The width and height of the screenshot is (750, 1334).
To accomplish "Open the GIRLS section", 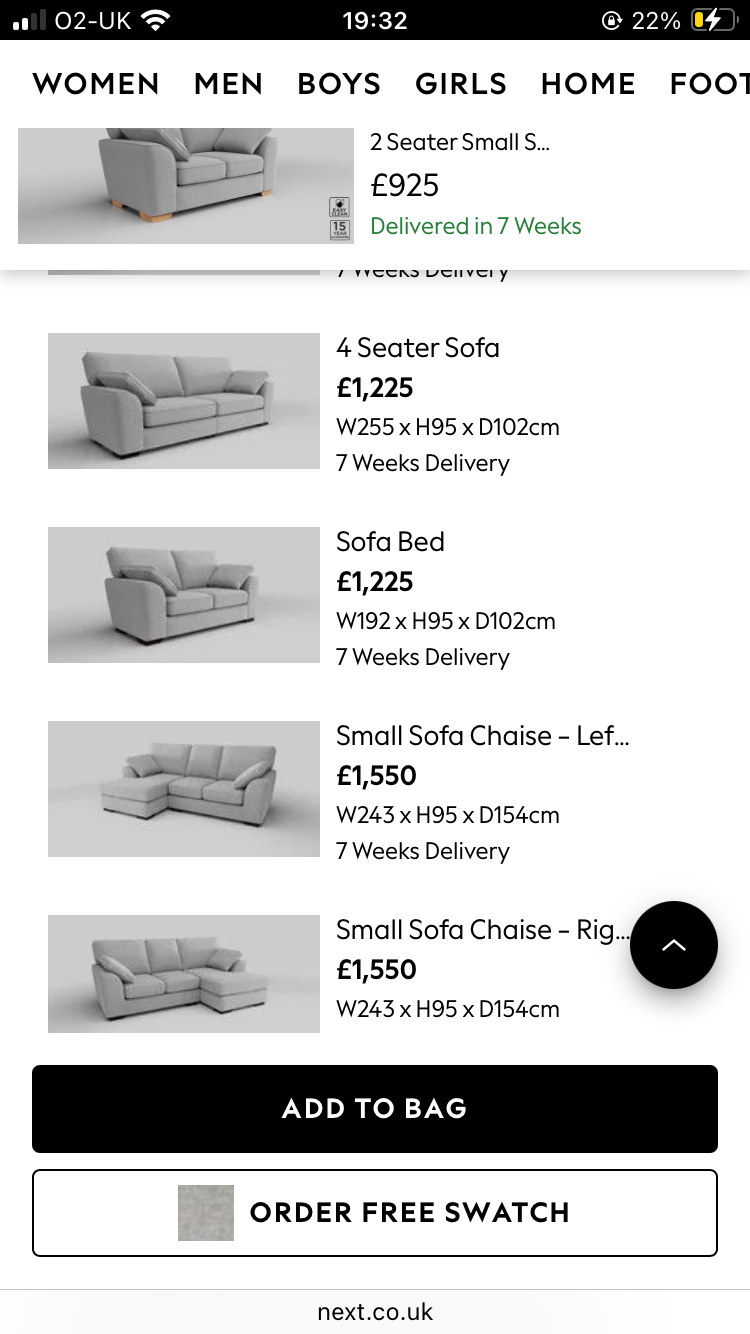I will [461, 84].
